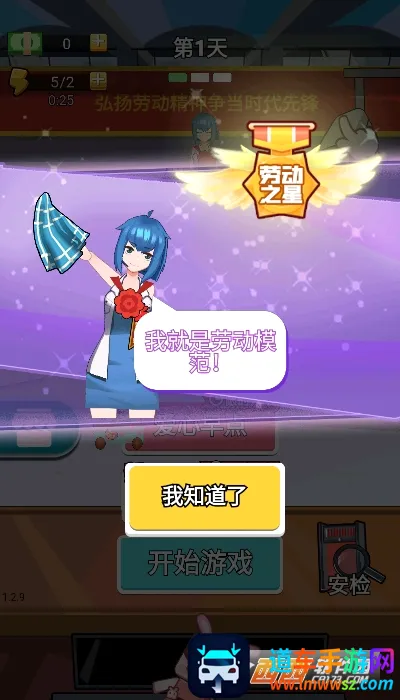Image resolution: width=400 pixels, height=700 pixels.
Task: Confirm with the 我知道了 button
Action: coord(204,498)
